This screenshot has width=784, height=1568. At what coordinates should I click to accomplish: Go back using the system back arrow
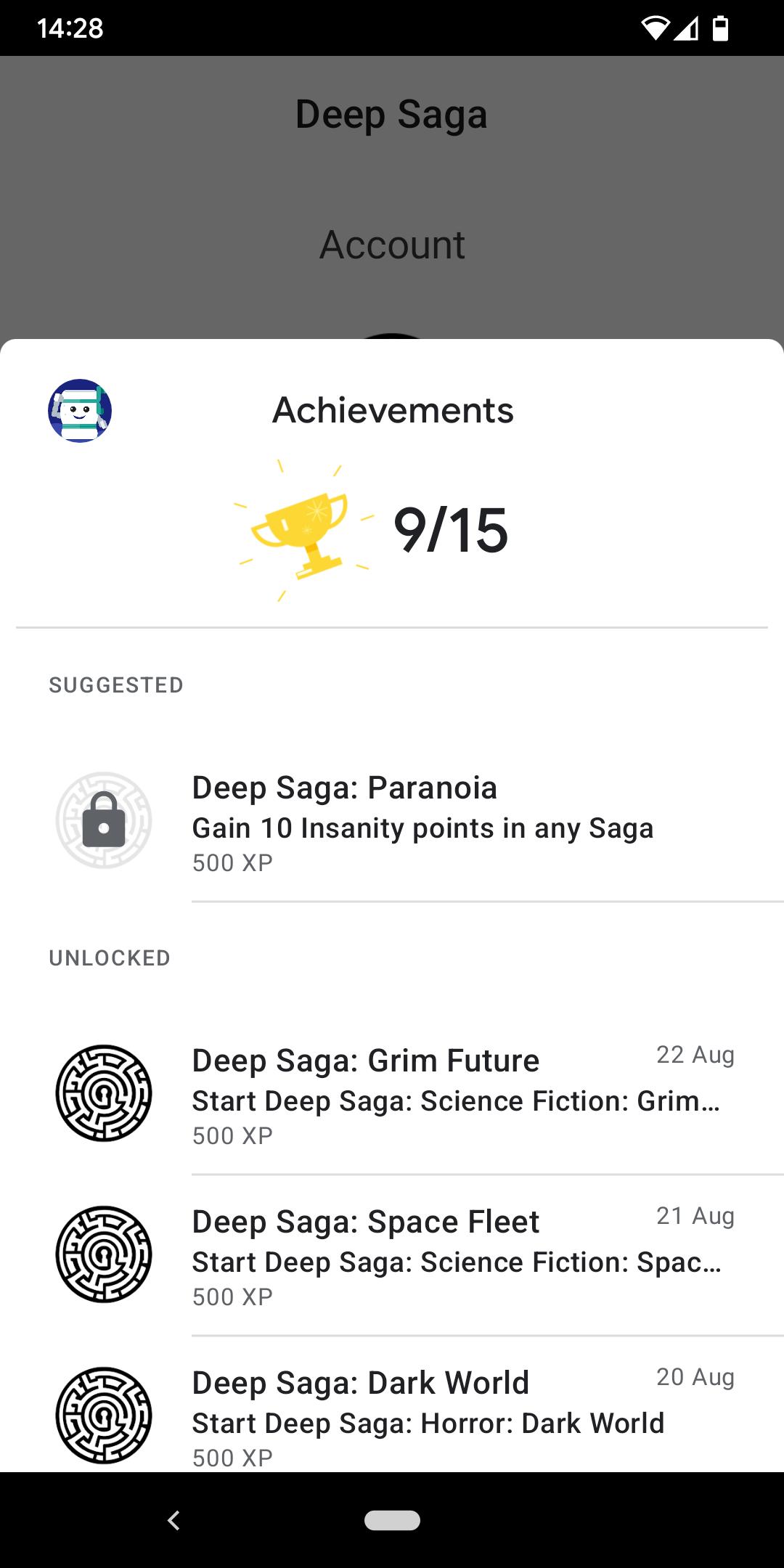173,1520
